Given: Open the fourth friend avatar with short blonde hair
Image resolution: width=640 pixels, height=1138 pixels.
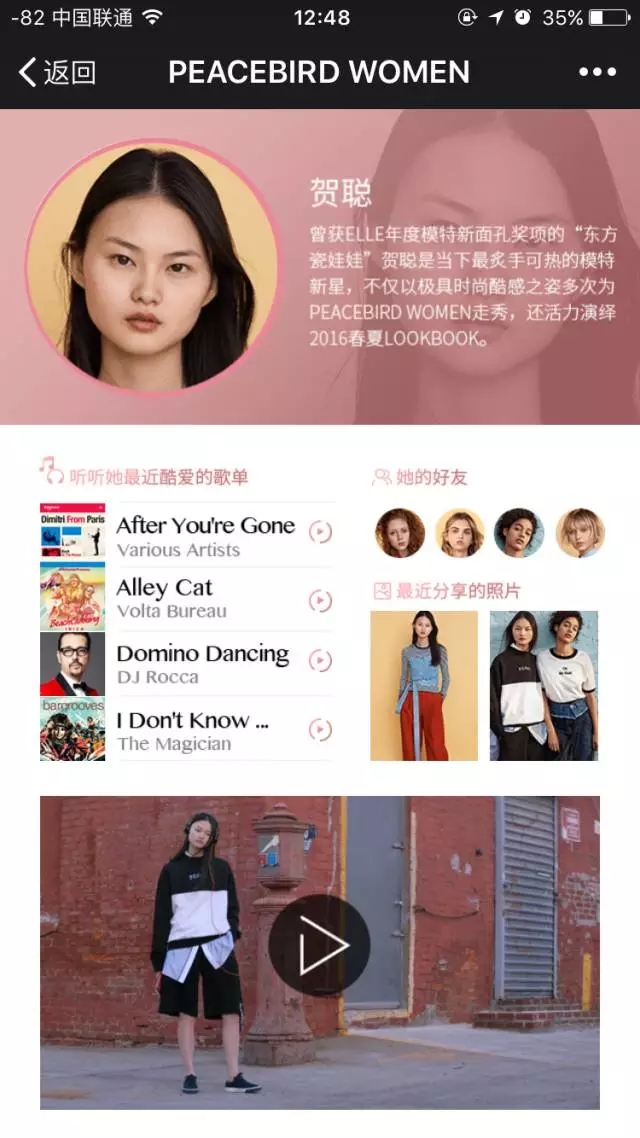Looking at the screenshot, I should click(580, 533).
